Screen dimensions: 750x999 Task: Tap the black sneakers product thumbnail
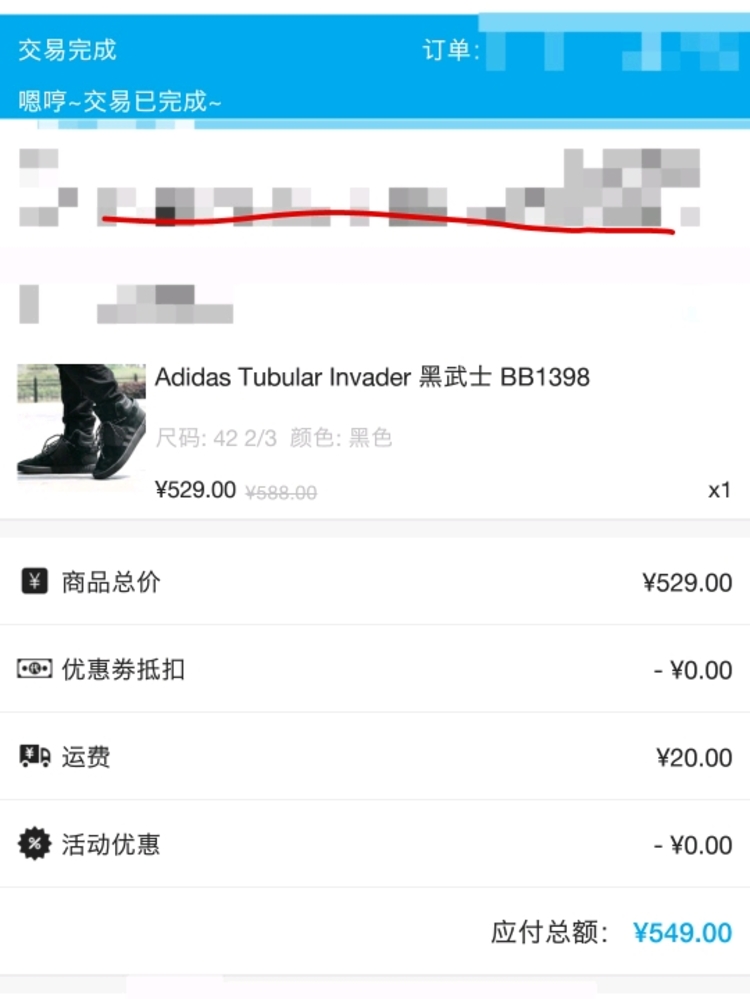click(81, 422)
